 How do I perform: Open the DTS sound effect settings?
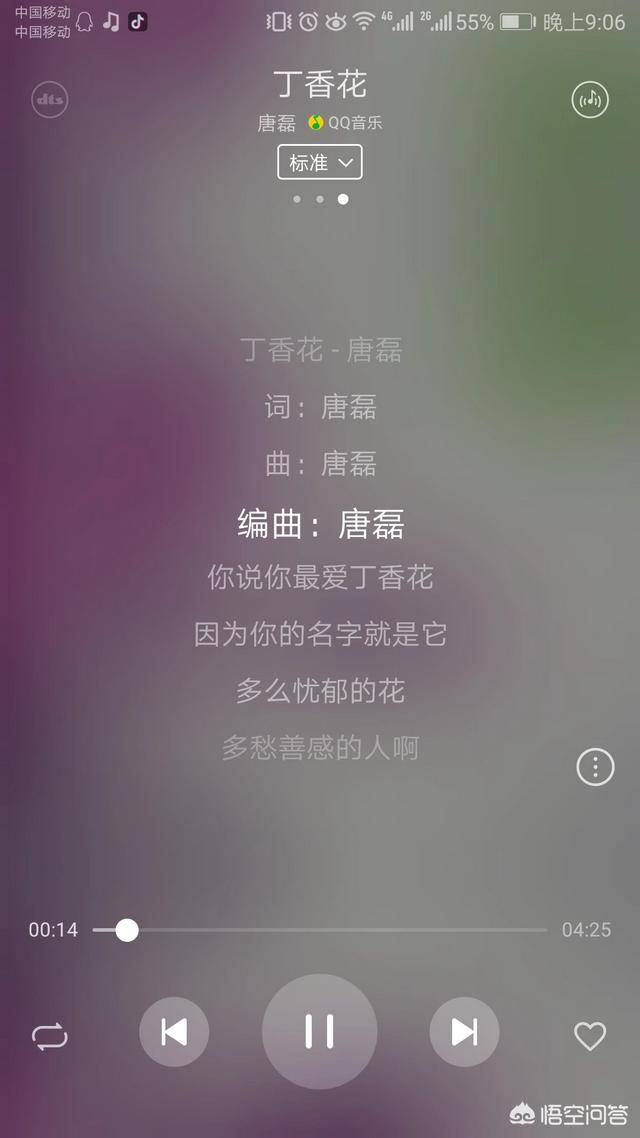49,99
